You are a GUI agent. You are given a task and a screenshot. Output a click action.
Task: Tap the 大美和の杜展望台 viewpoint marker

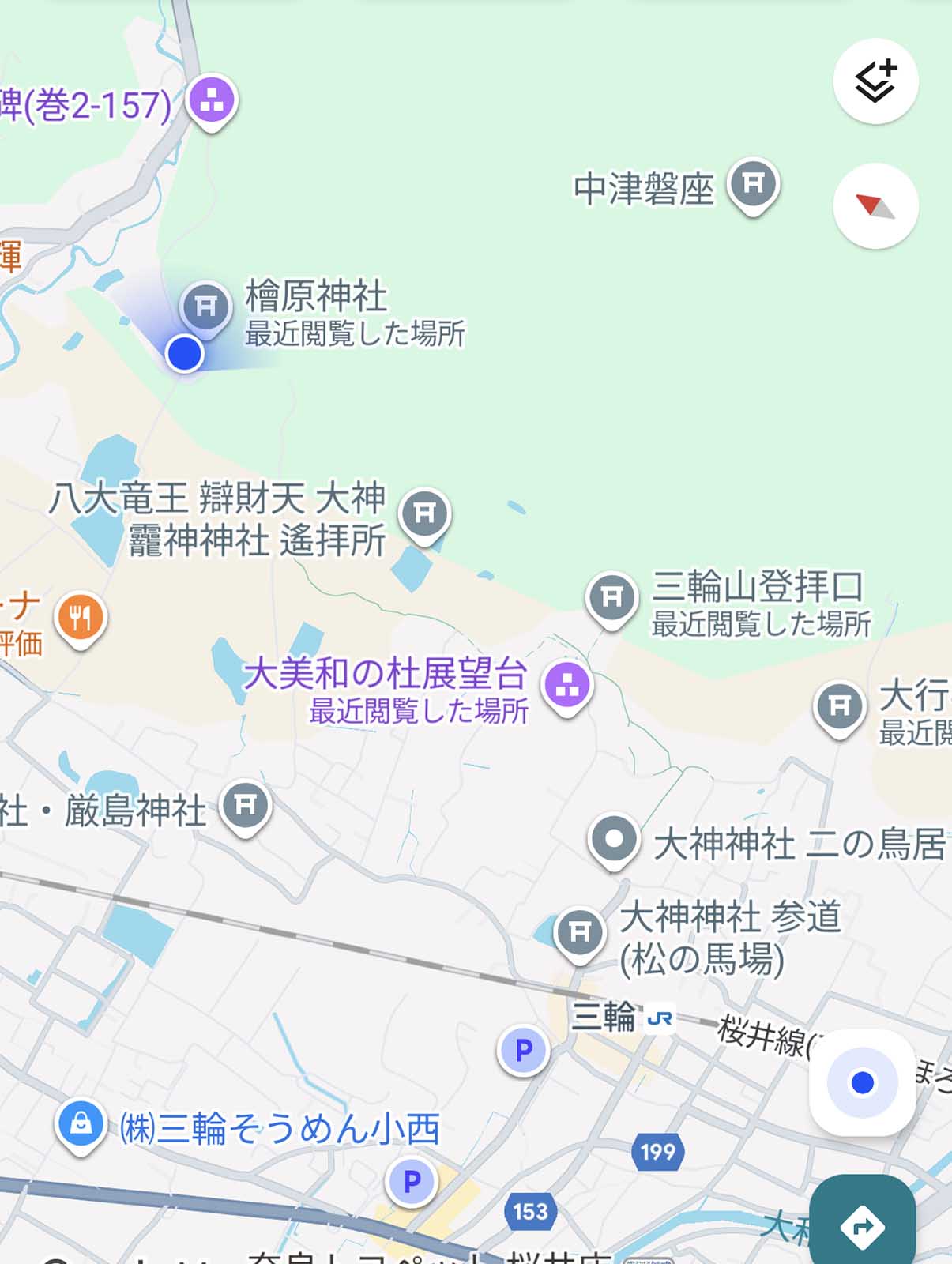click(566, 684)
